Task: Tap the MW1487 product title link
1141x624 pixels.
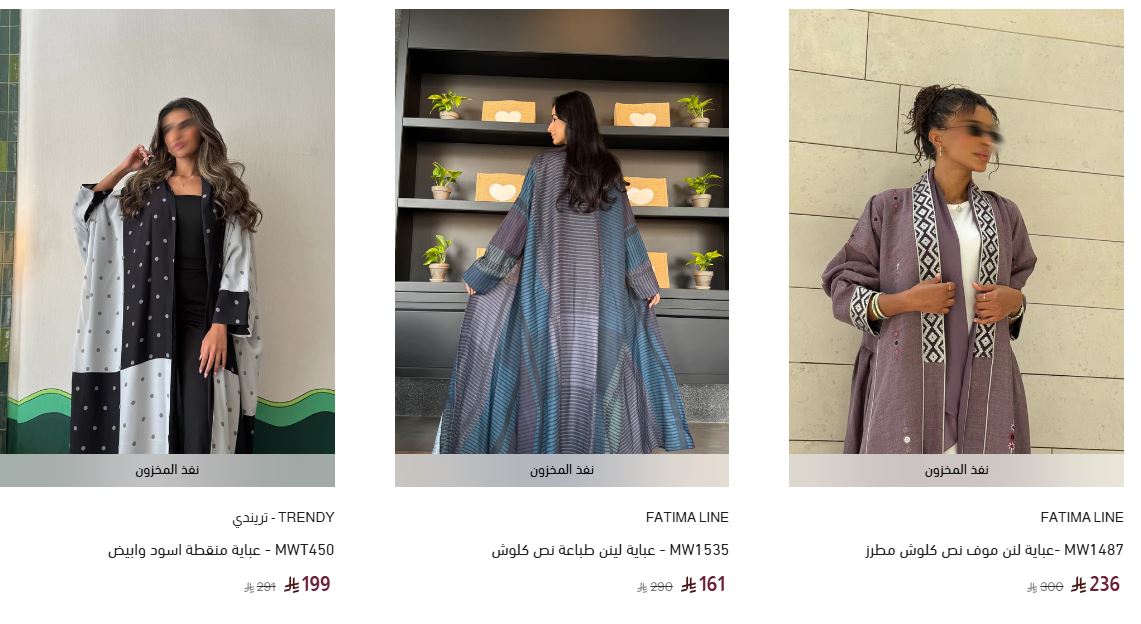Action: (x=994, y=550)
